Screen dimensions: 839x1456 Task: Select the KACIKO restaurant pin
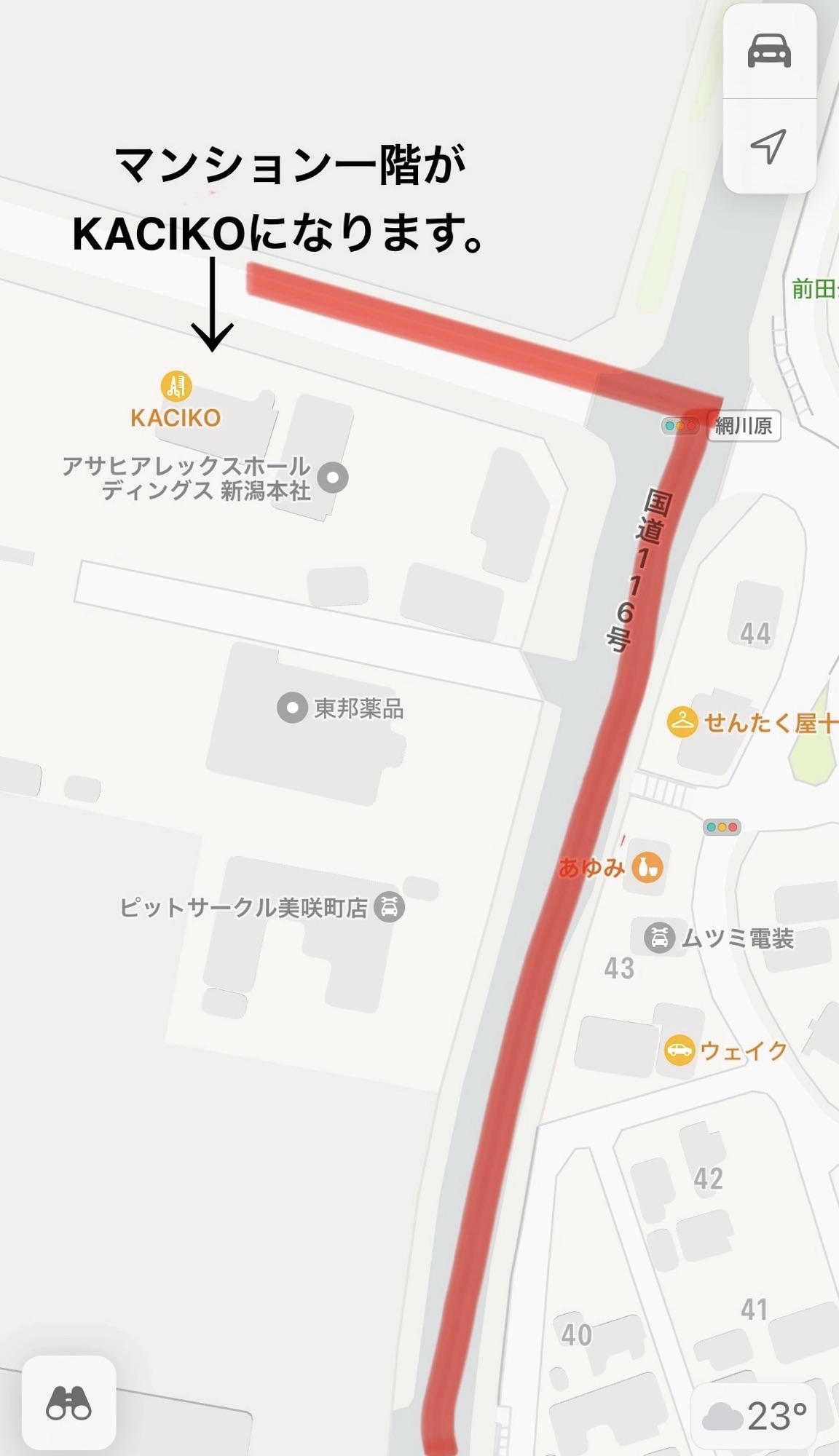[176, 386]
